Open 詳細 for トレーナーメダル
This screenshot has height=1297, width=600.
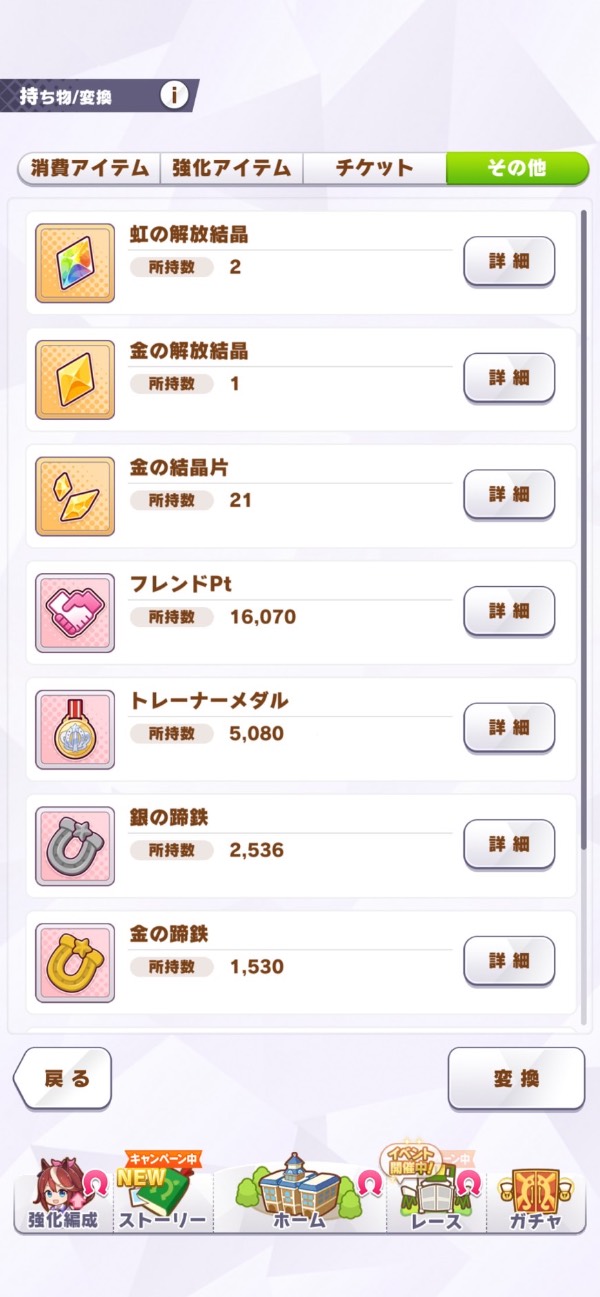pyautogui.click(x=509, y=727)
